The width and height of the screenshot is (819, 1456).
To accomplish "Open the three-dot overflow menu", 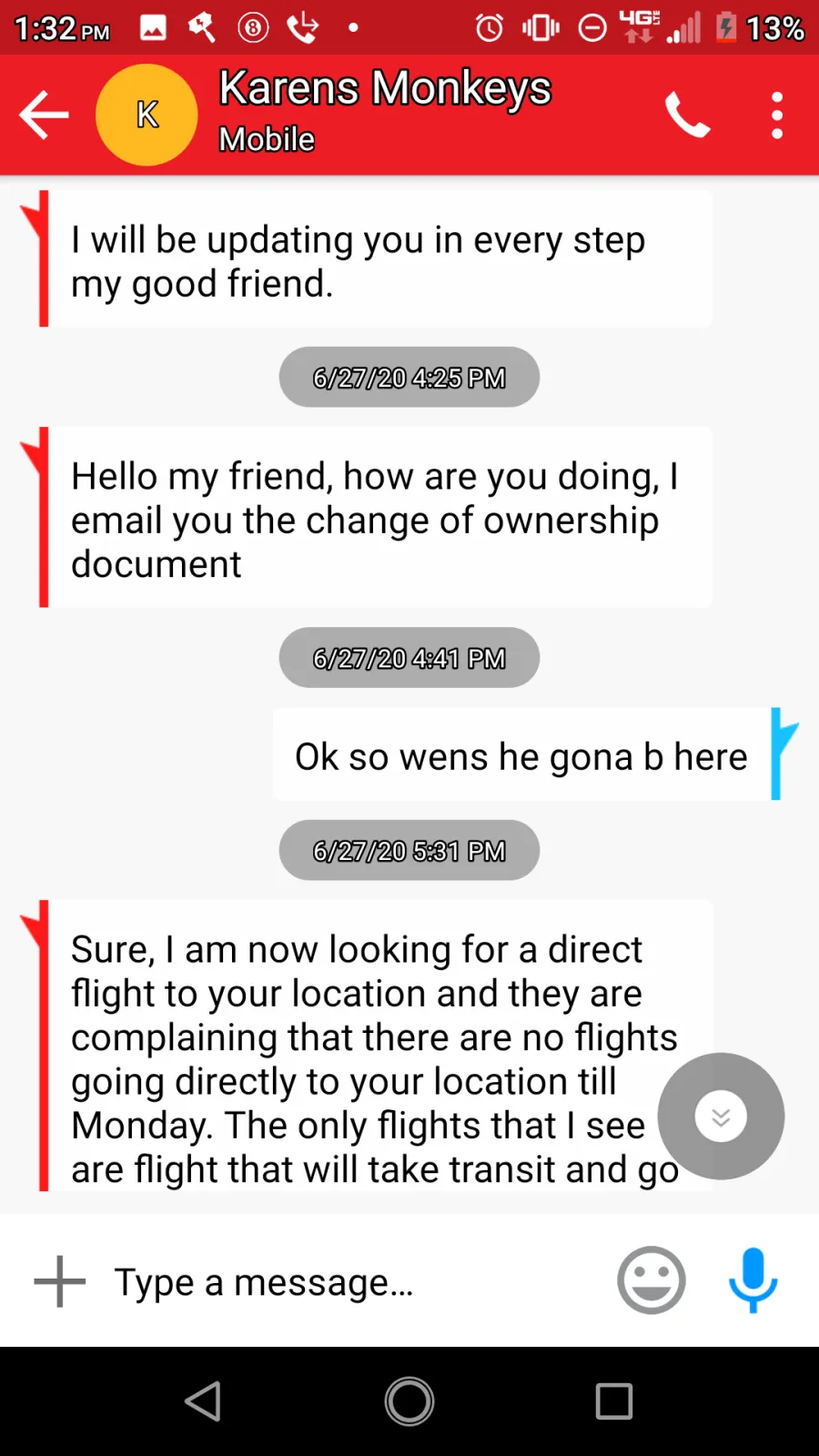I will (x=776, y=115).
